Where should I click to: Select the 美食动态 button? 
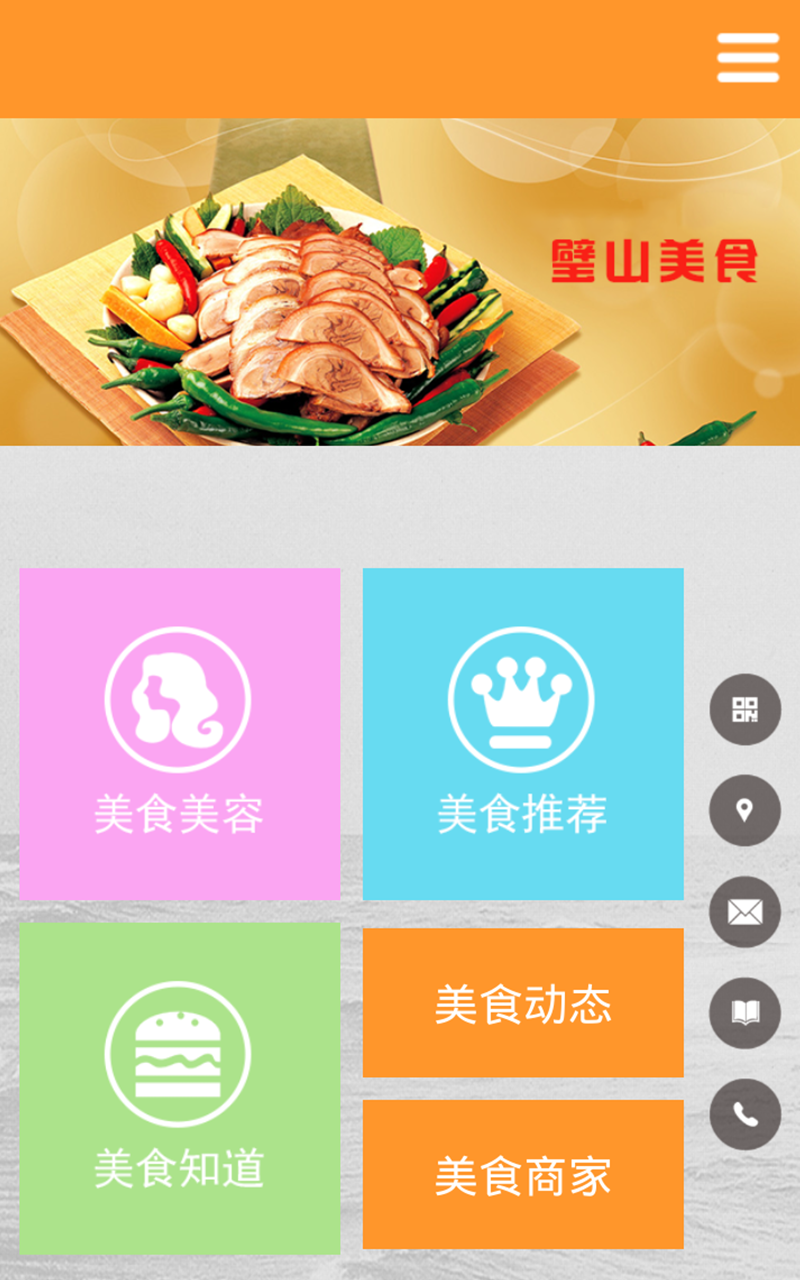(523, 1003)
